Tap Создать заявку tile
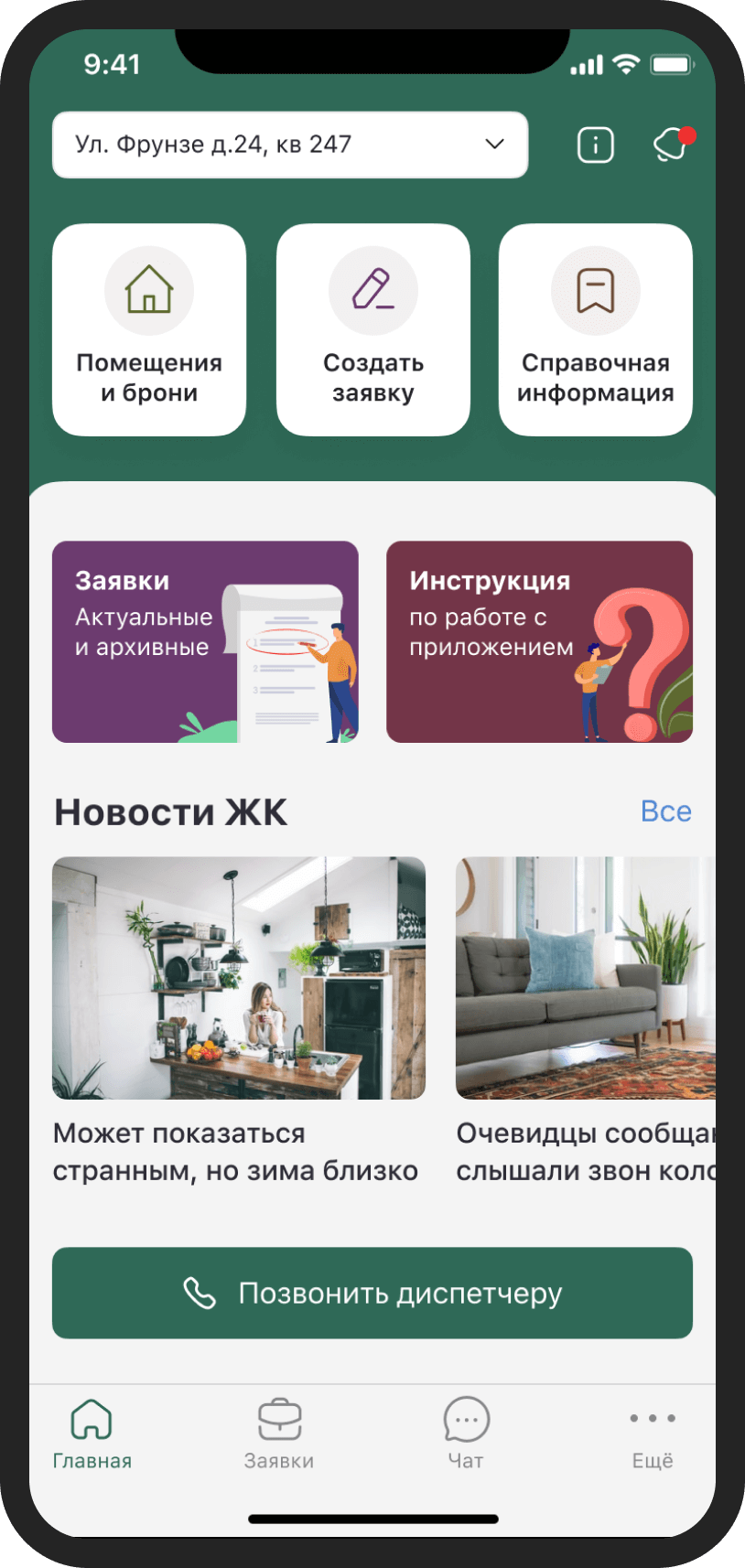This screenshot has height=1568, width=745. 372,329
